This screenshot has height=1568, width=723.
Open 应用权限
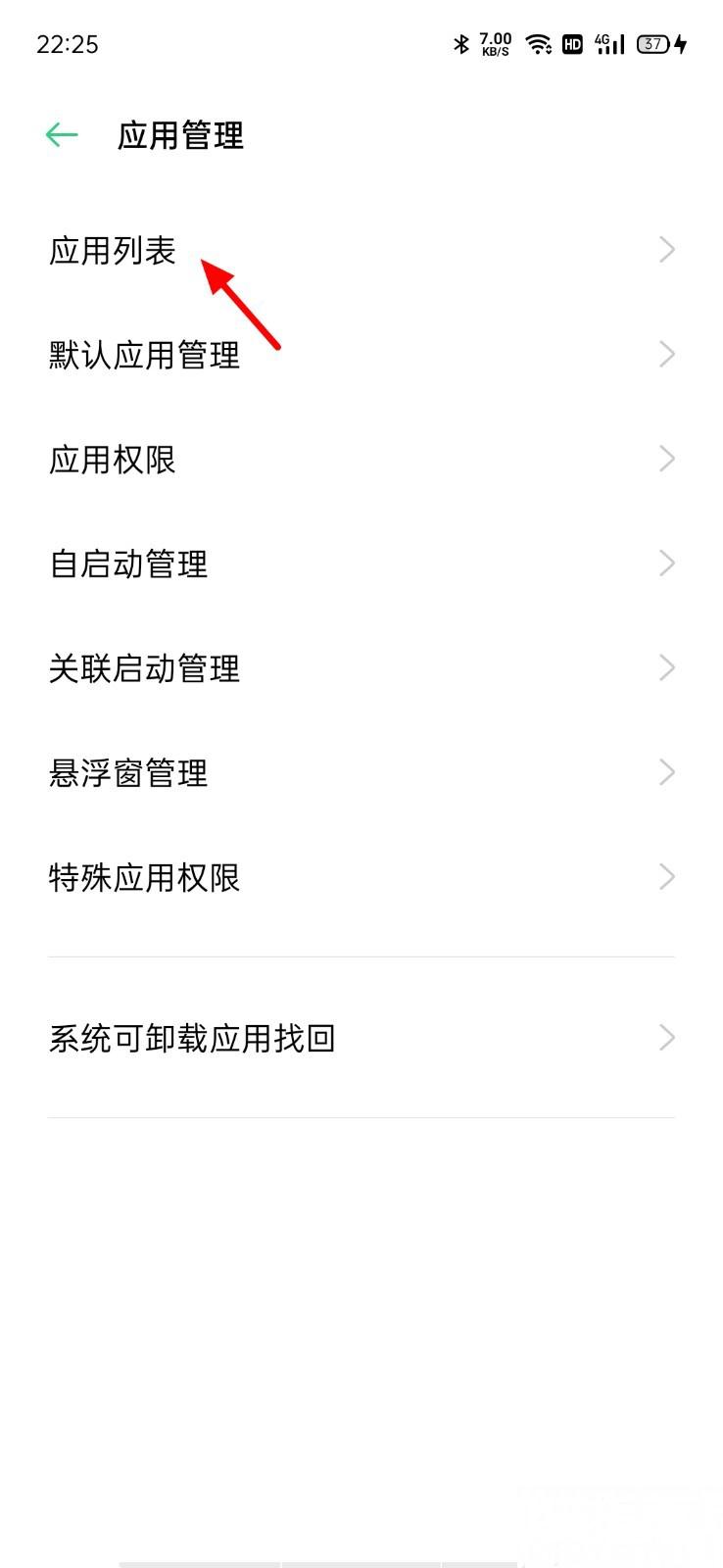[x=113, y=460]
